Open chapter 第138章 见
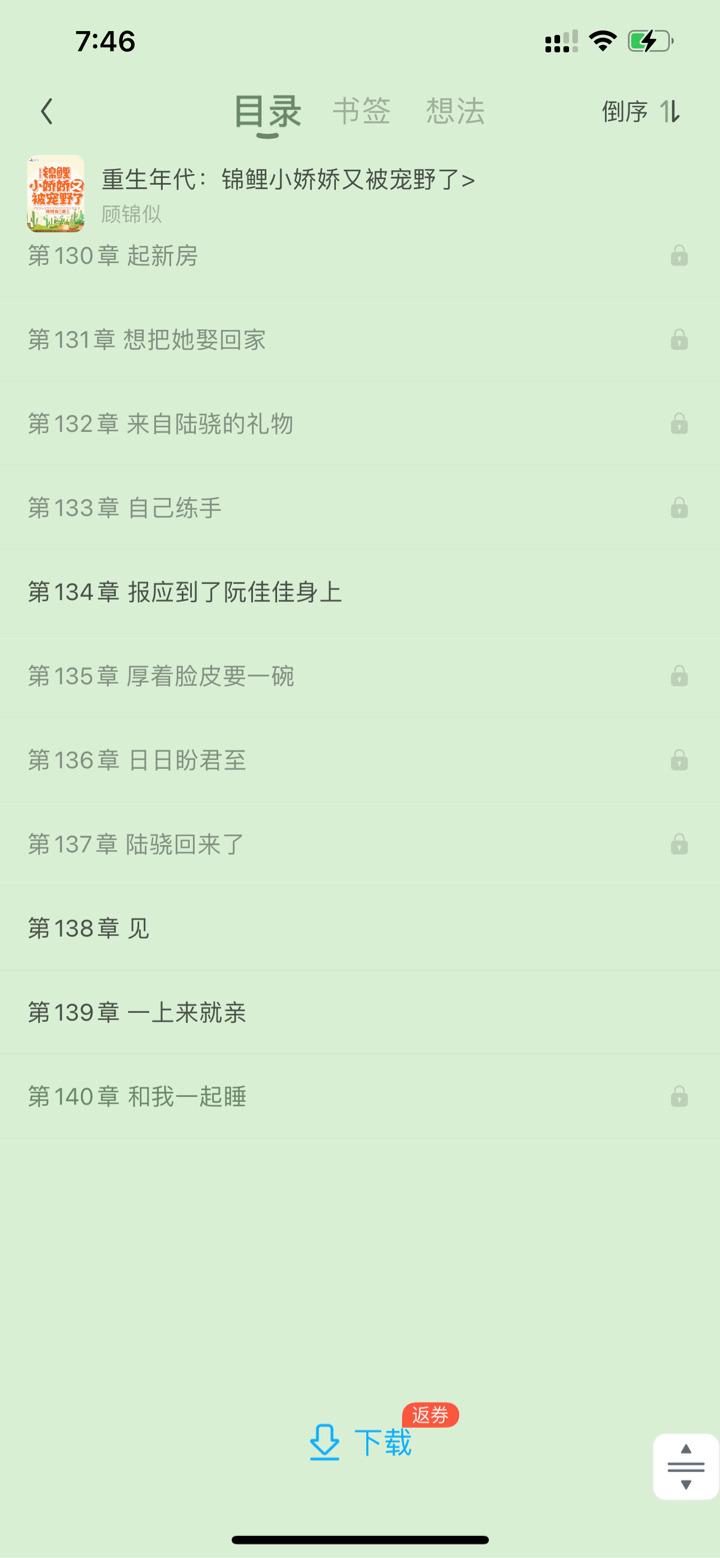This screenshot has height=1558, width=720. [89, 928]
